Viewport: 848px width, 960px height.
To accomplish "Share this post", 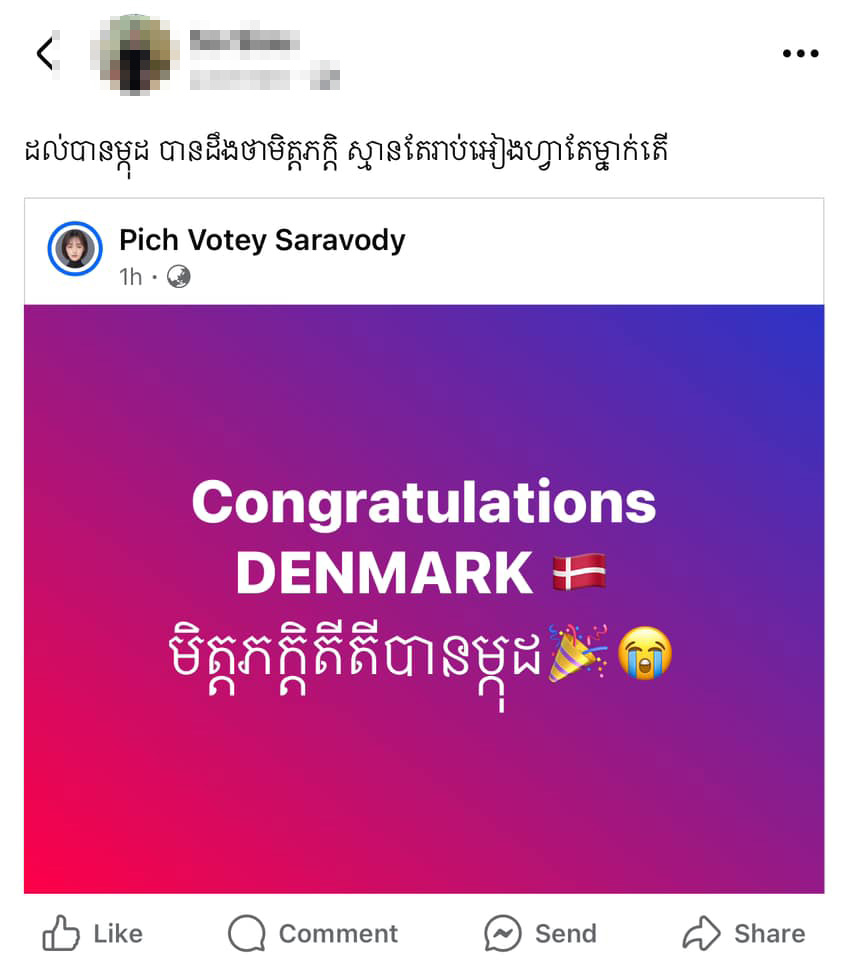I will tap(744, 933).
